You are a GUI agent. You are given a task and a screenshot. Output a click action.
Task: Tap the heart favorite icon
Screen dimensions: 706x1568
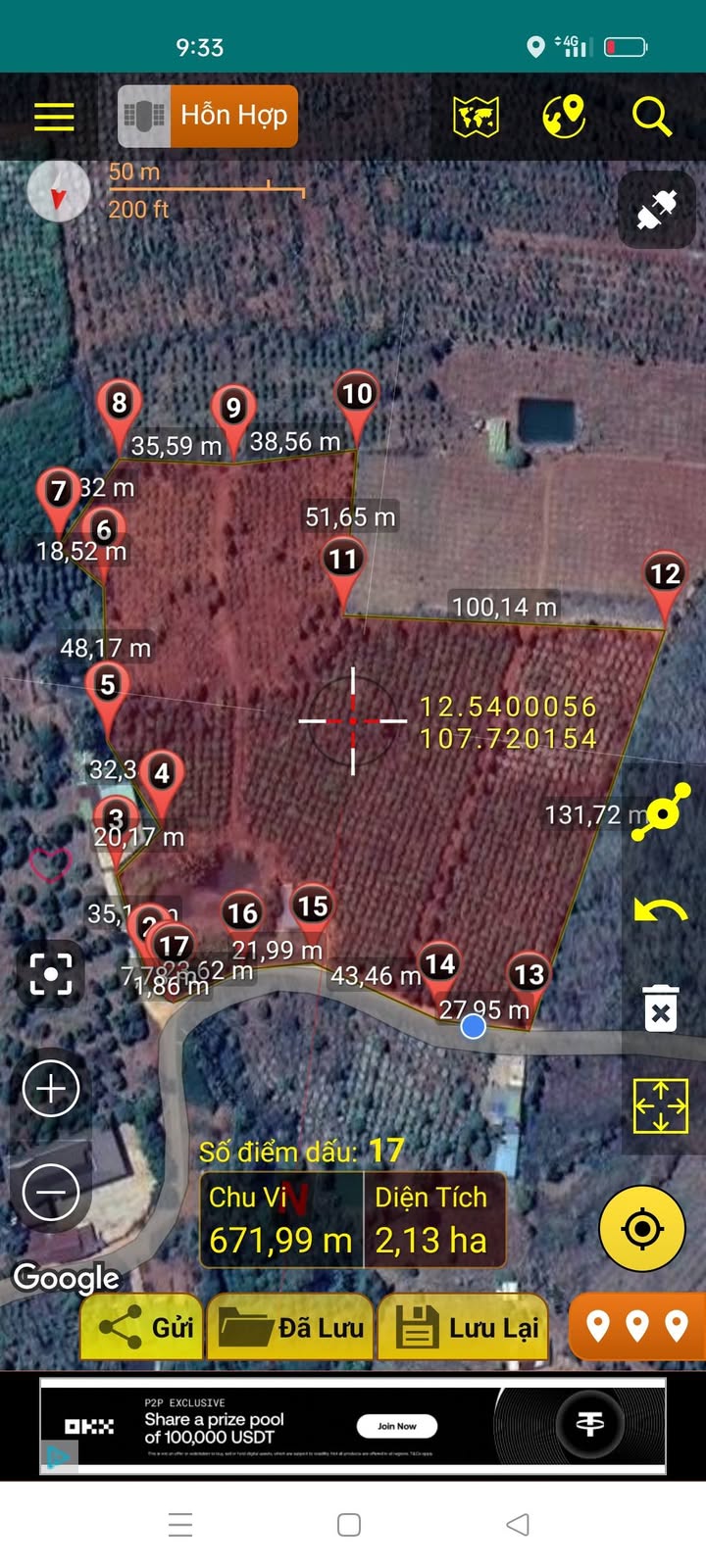[x=50, y=864]
